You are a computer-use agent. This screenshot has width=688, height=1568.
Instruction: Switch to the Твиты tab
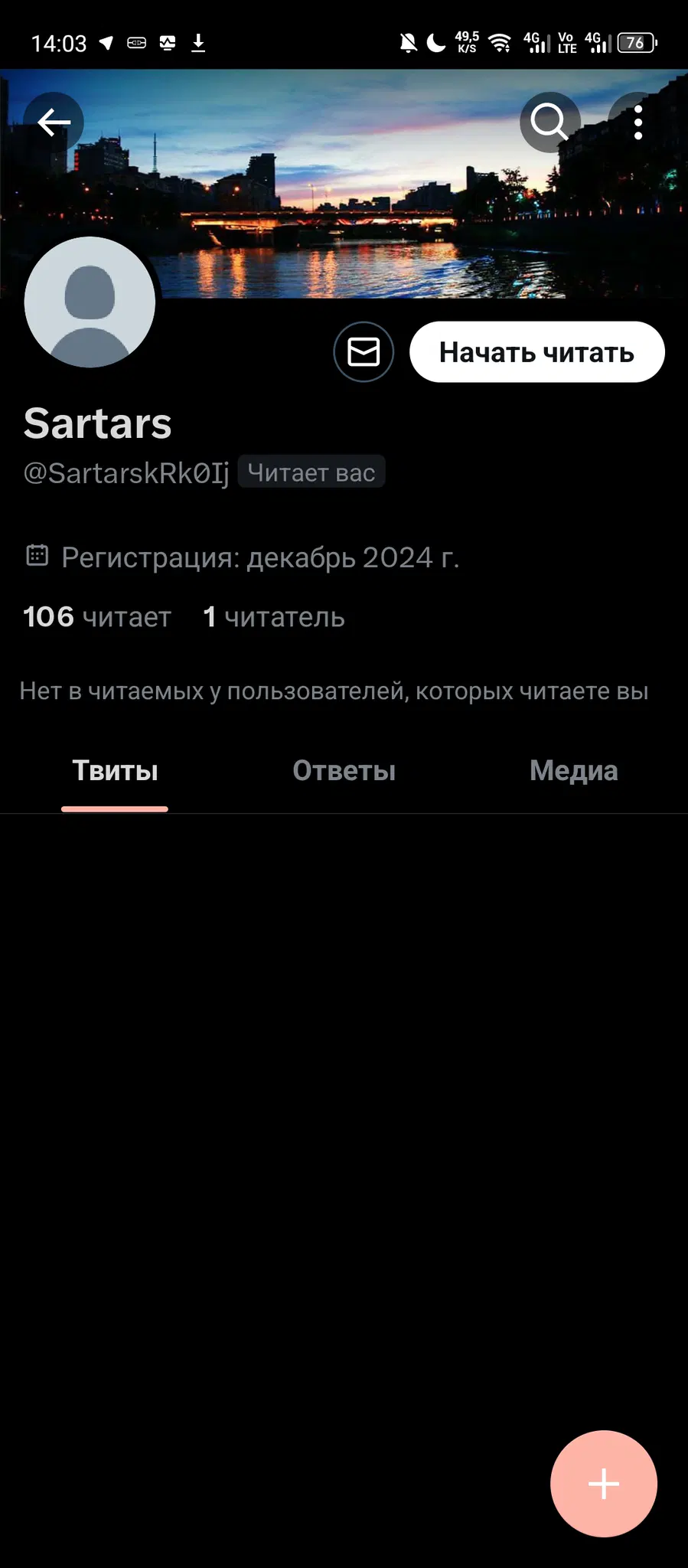115,772
